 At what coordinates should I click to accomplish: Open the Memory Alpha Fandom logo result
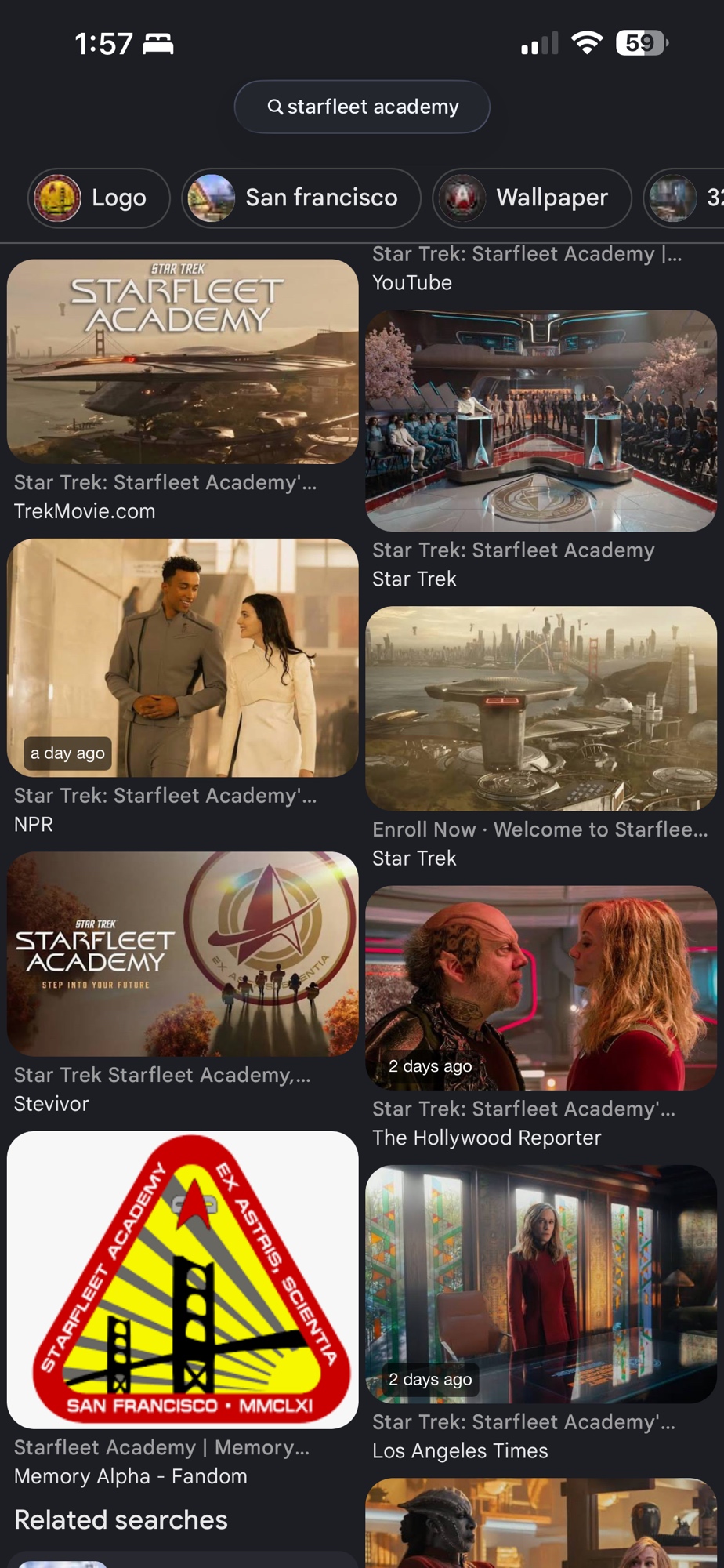click(183, 1279)
